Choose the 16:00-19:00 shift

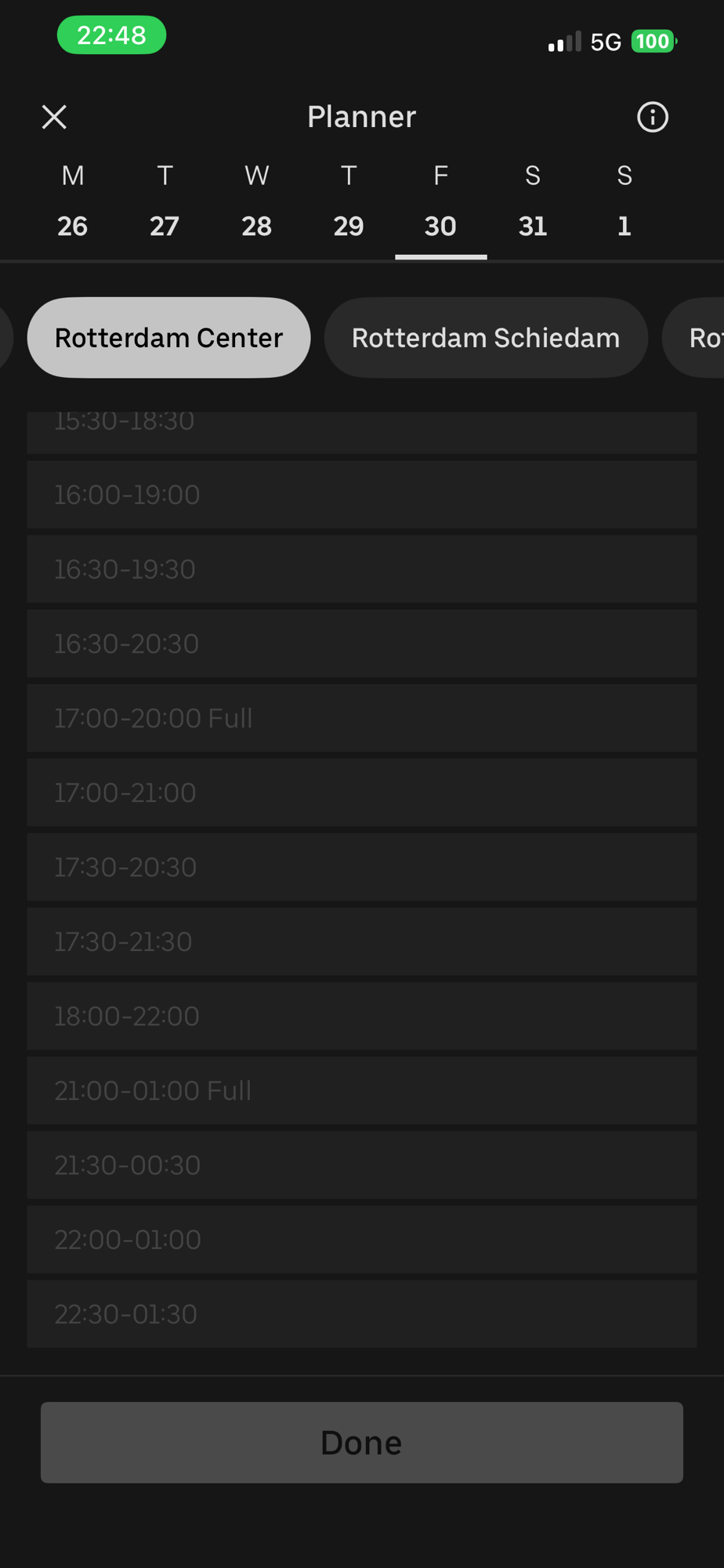(361, 495)
